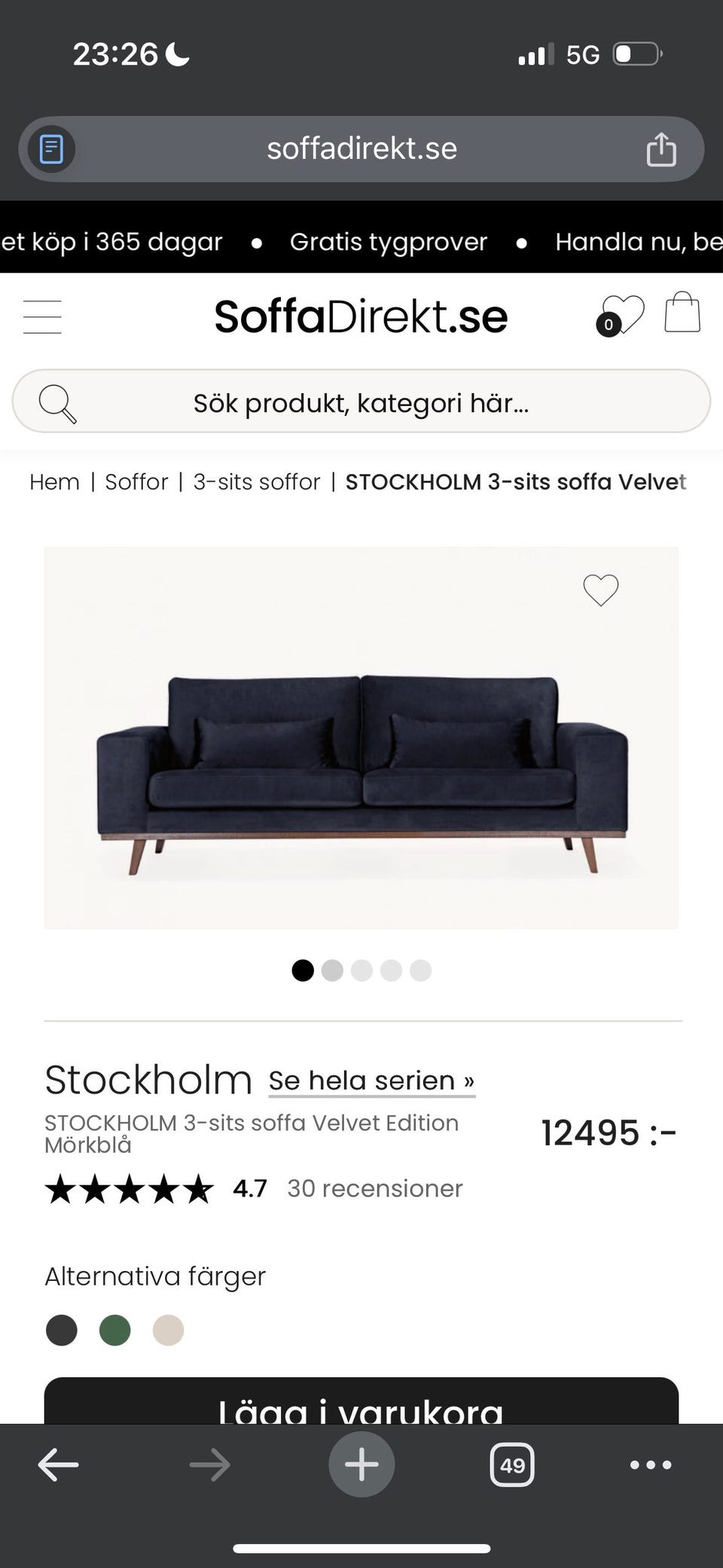Select the second carousel dot
This screenshot has width=723, height=1568.
click(x=331, y=970)
